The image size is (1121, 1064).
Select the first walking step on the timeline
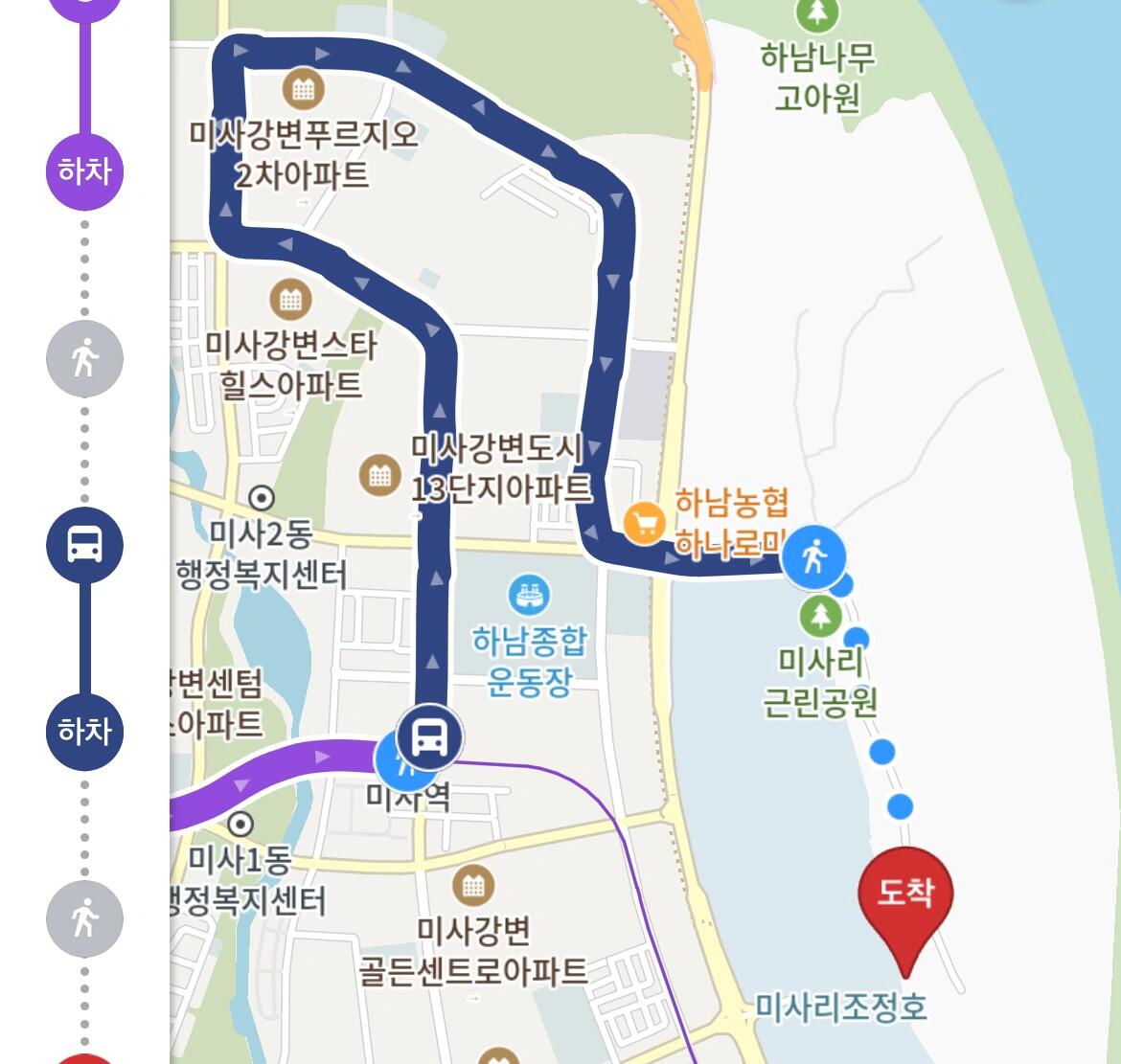tap(84, 359)
